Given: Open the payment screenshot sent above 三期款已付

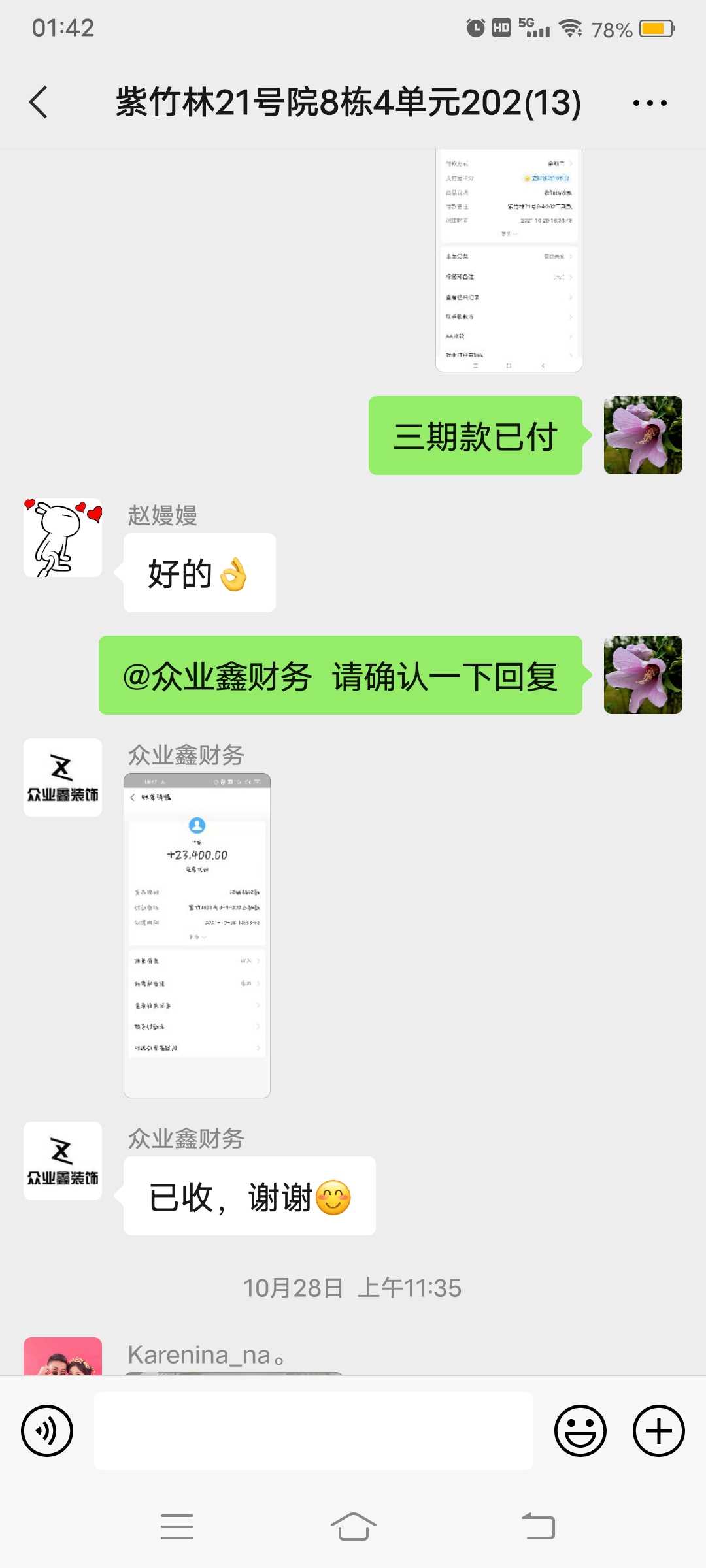Looking at the screenshot, I should [x=509, y=261].
